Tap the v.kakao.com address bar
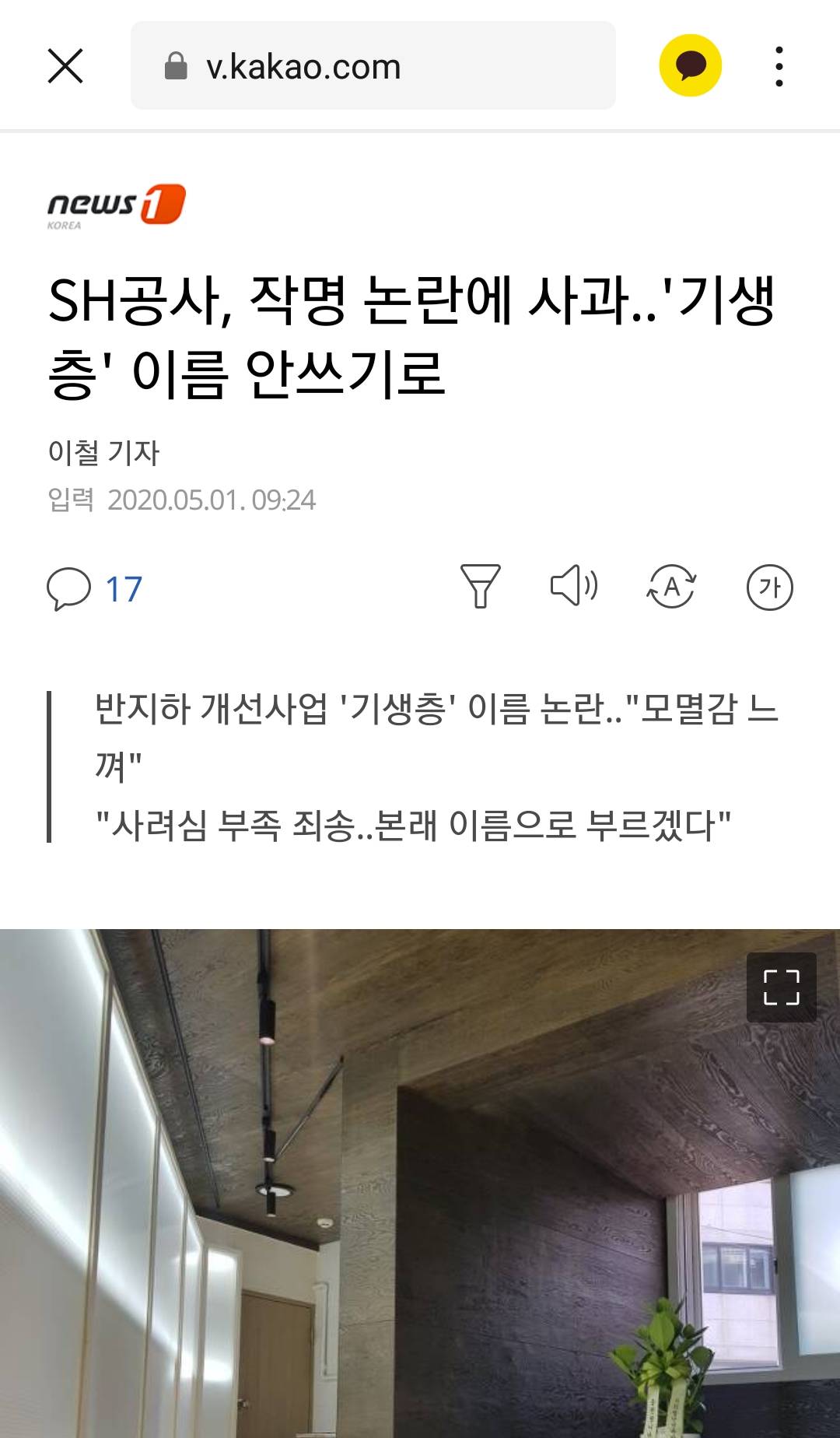The image size is (840, 1438). [x=373, y=66]
